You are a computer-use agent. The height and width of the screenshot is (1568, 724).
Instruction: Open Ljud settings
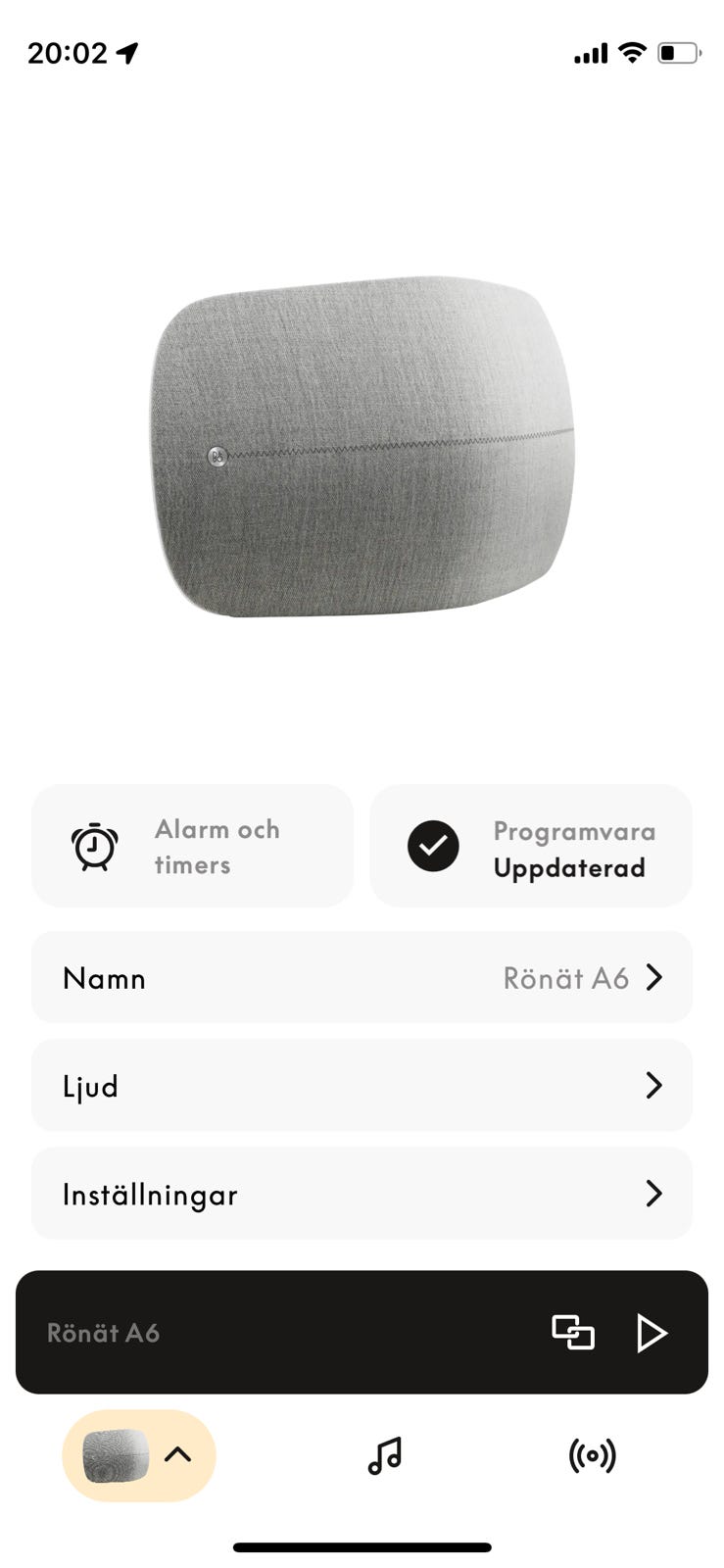pyautogui.click(x=362, y=1085)
